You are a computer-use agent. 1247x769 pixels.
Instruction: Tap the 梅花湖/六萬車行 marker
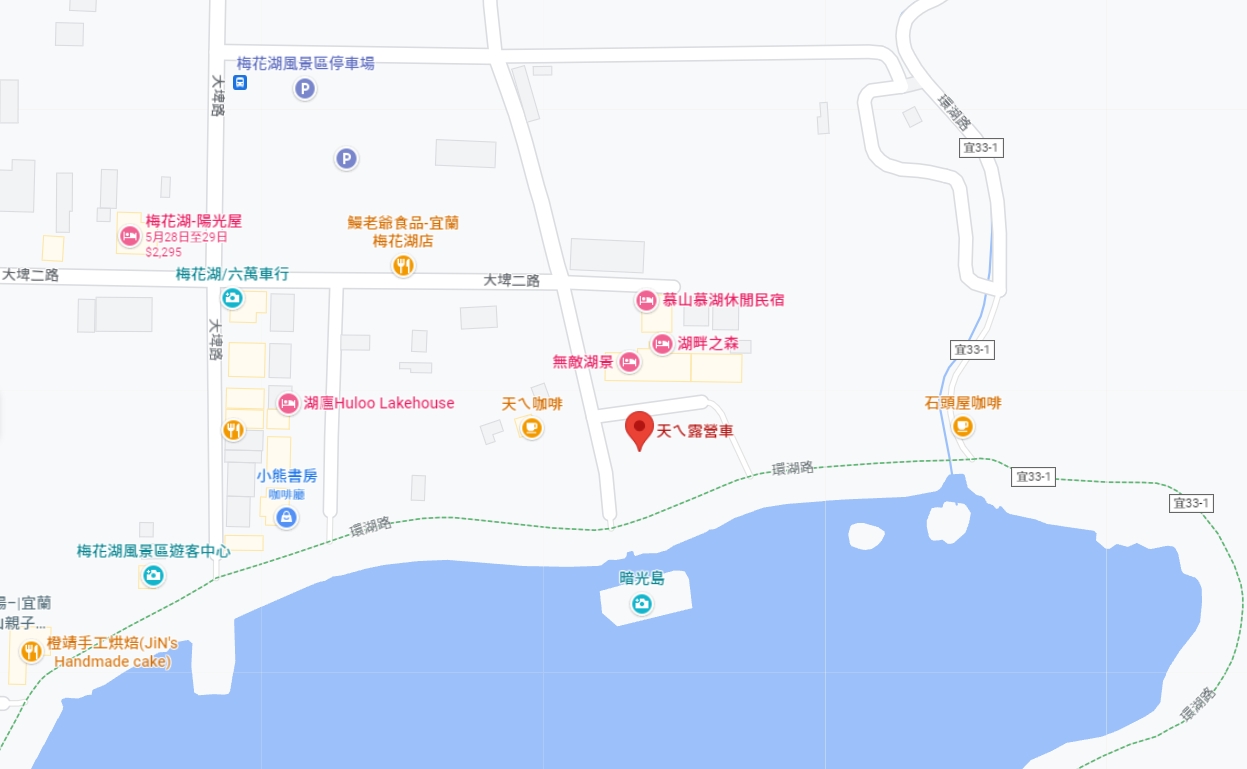232,297
